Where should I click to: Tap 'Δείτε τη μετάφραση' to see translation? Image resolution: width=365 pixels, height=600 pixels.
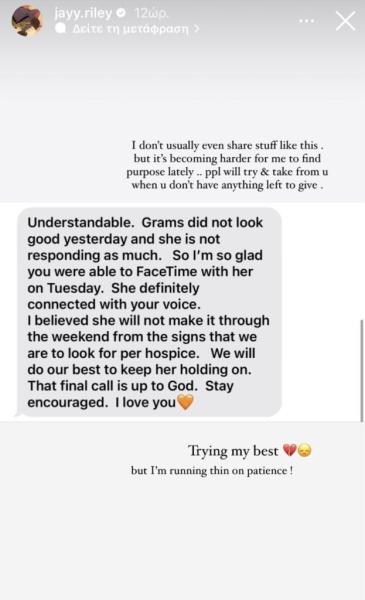click(130, 29)
